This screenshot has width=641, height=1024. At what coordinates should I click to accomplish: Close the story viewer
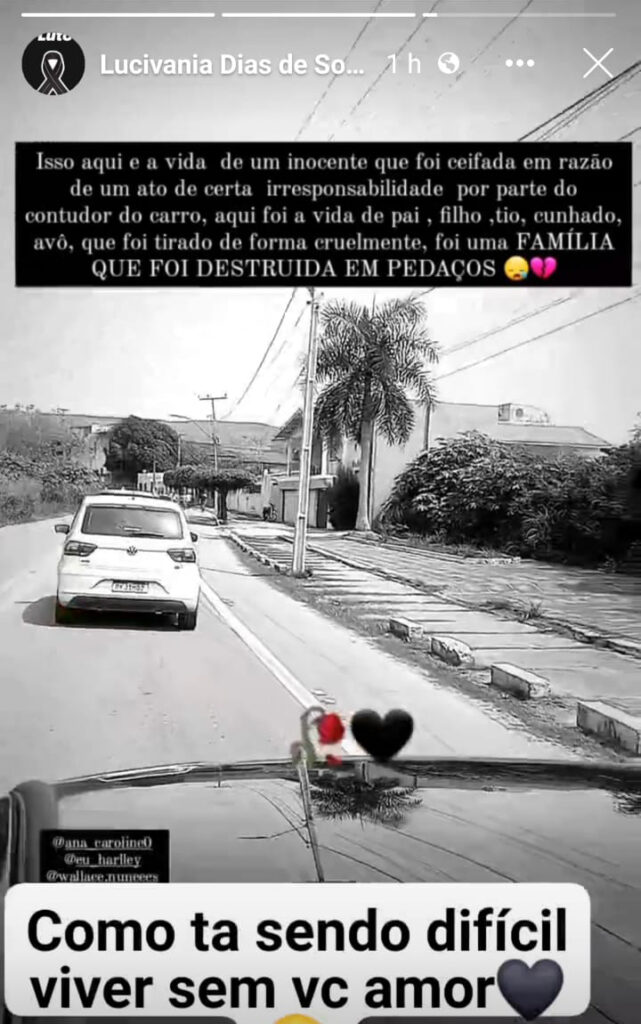[598, 64]
